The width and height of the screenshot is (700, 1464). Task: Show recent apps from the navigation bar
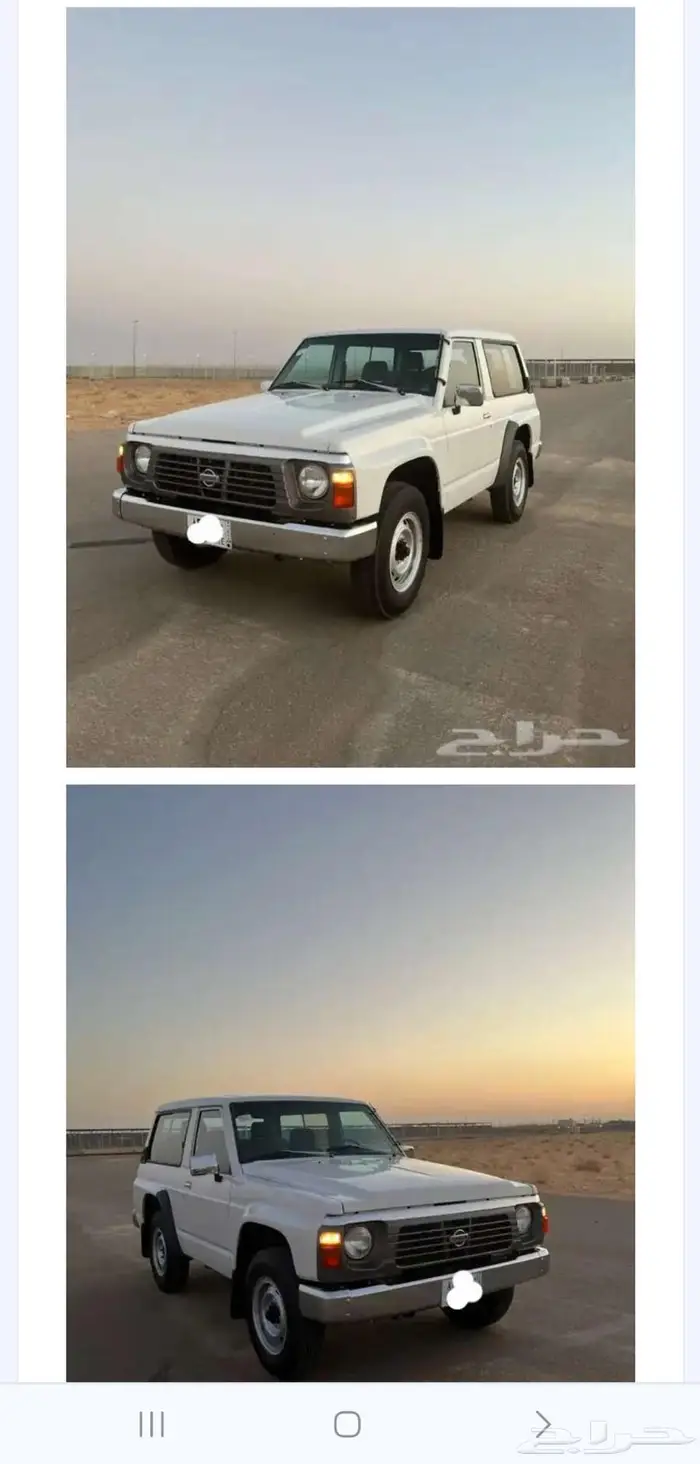tap(151, 1424)
